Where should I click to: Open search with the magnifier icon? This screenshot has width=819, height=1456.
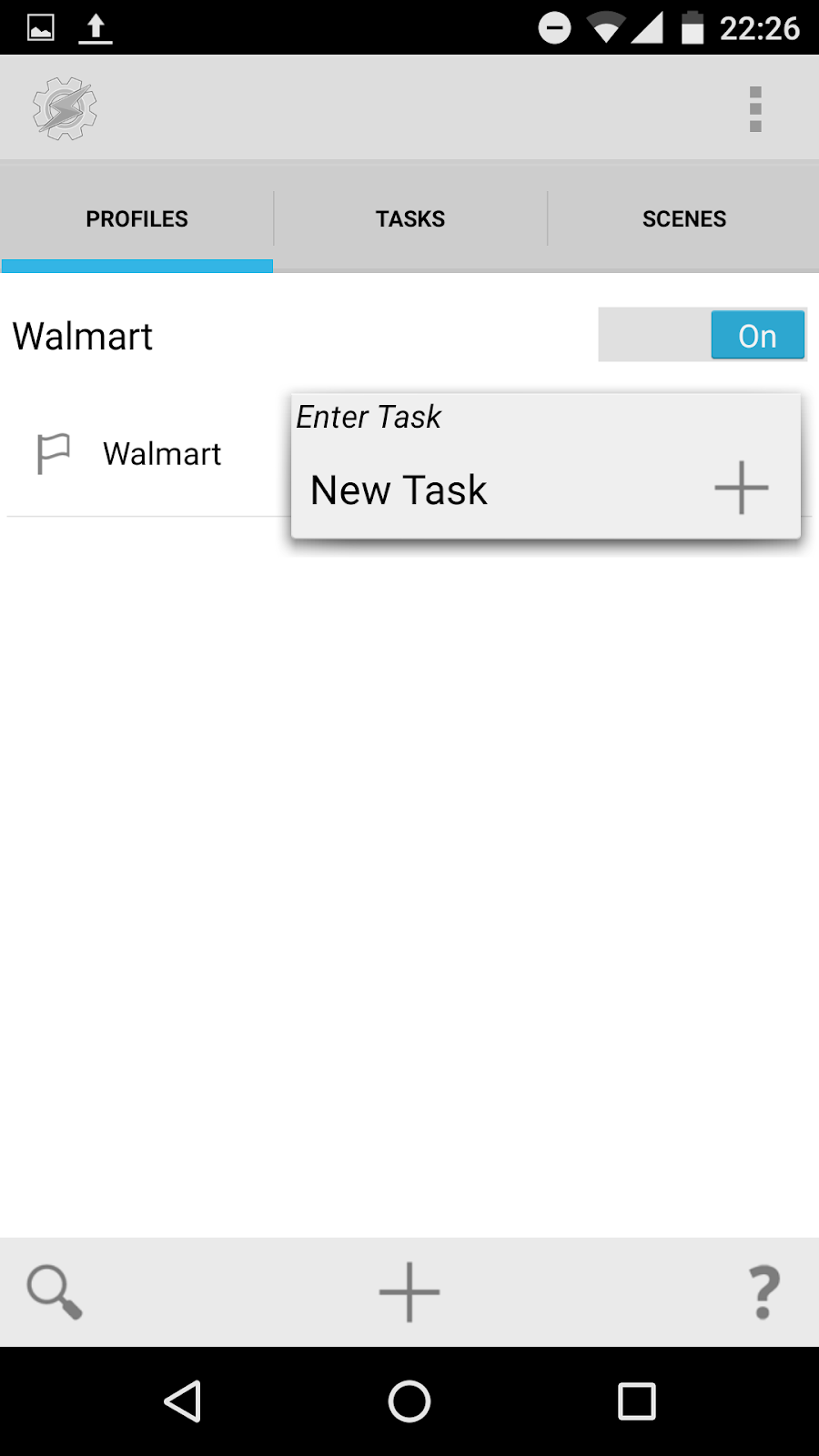coord(55,1291)
